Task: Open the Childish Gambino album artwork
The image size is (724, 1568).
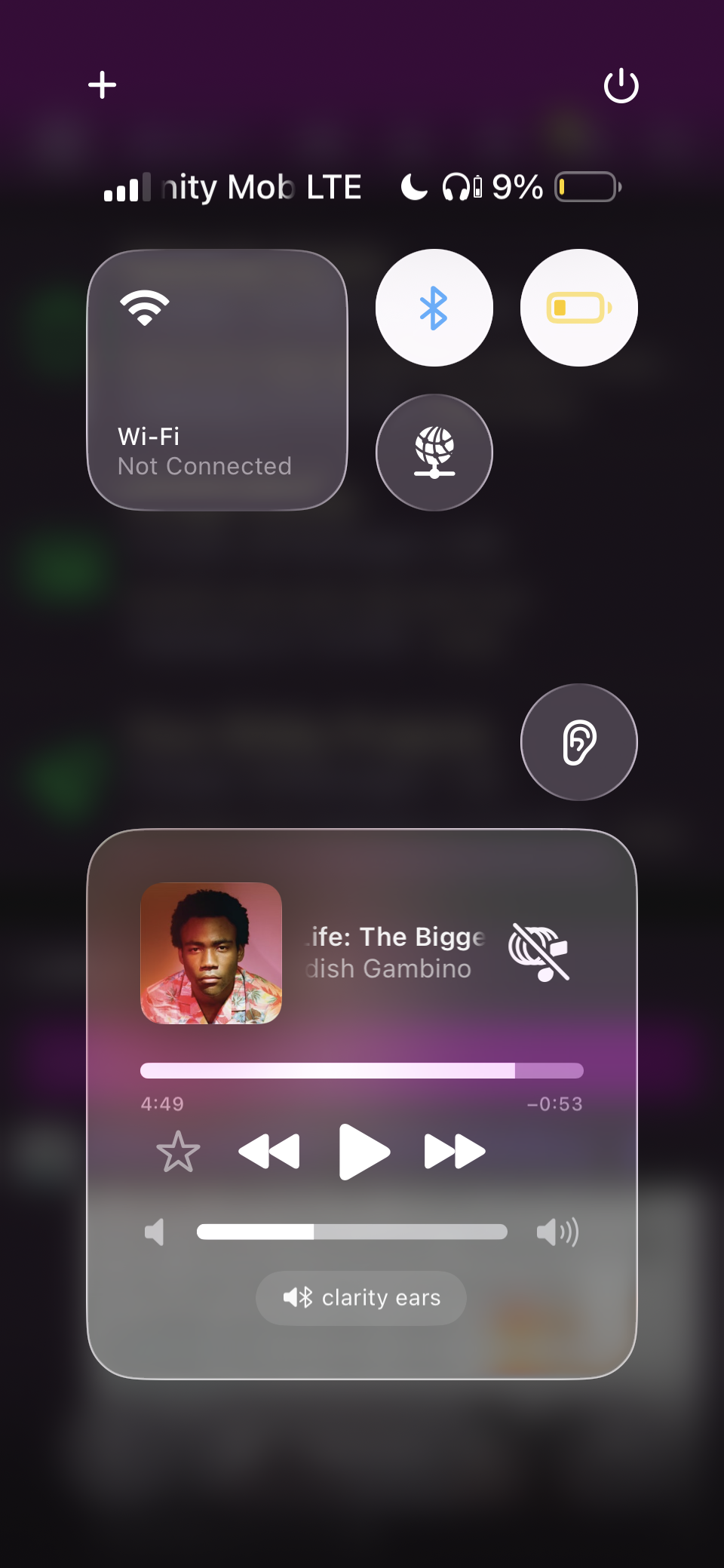Action: [x=211, y=953]
